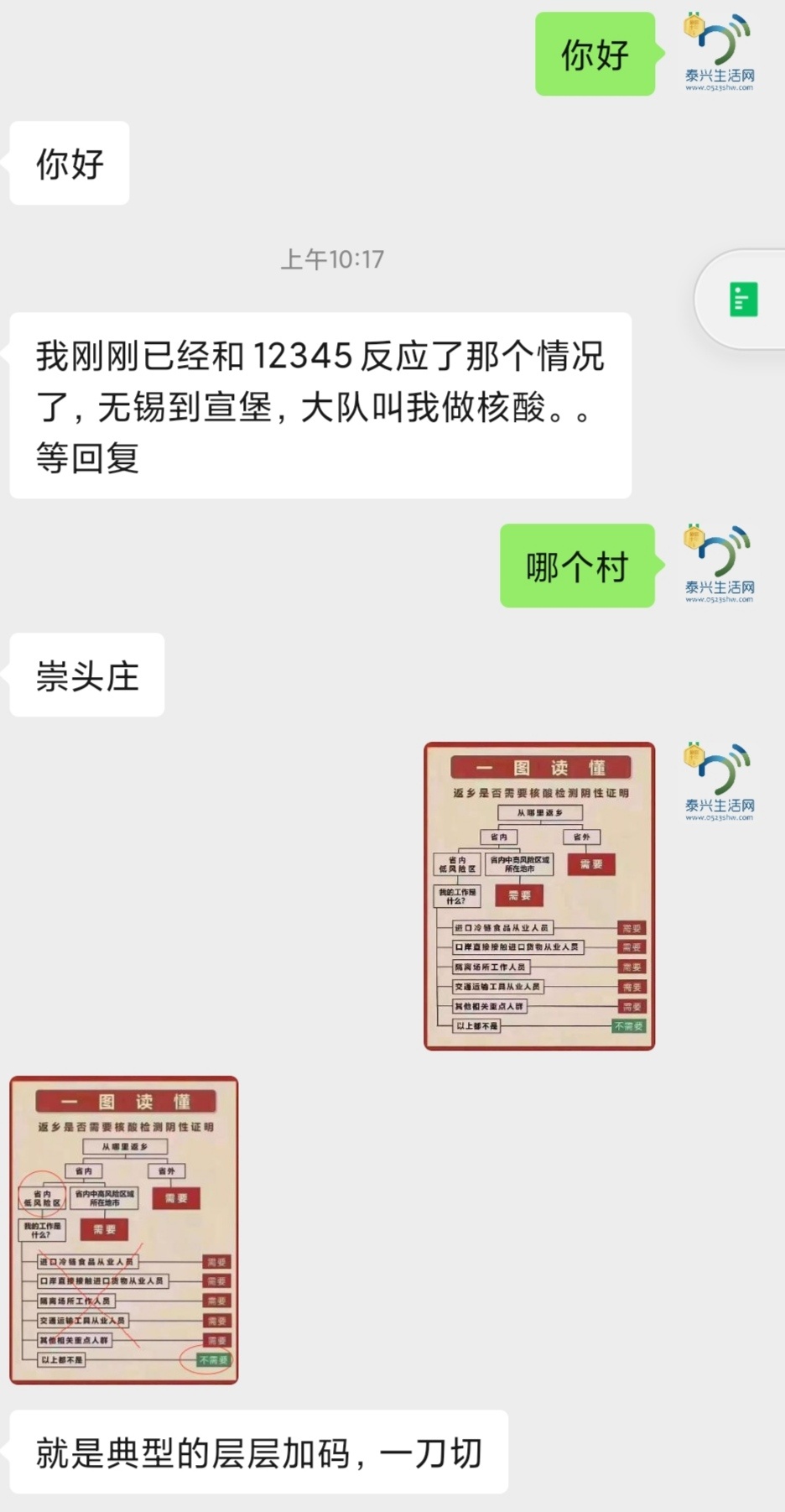
Task: Open sender avatar beside the sent flowchart image
Action: (719, 782)
